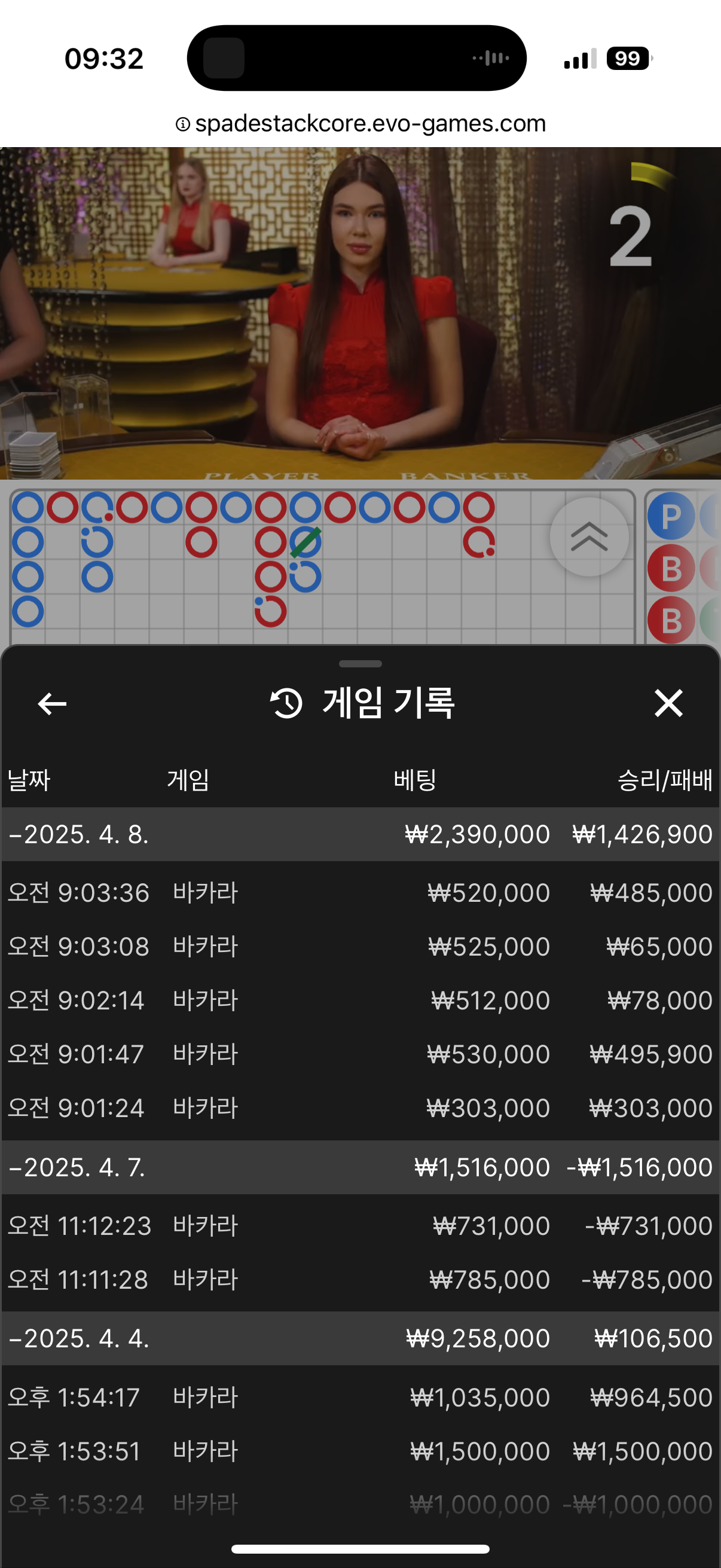Close the 게임 기록 panel
Screen dimensions: 721x1568
[x=668, y=704]
